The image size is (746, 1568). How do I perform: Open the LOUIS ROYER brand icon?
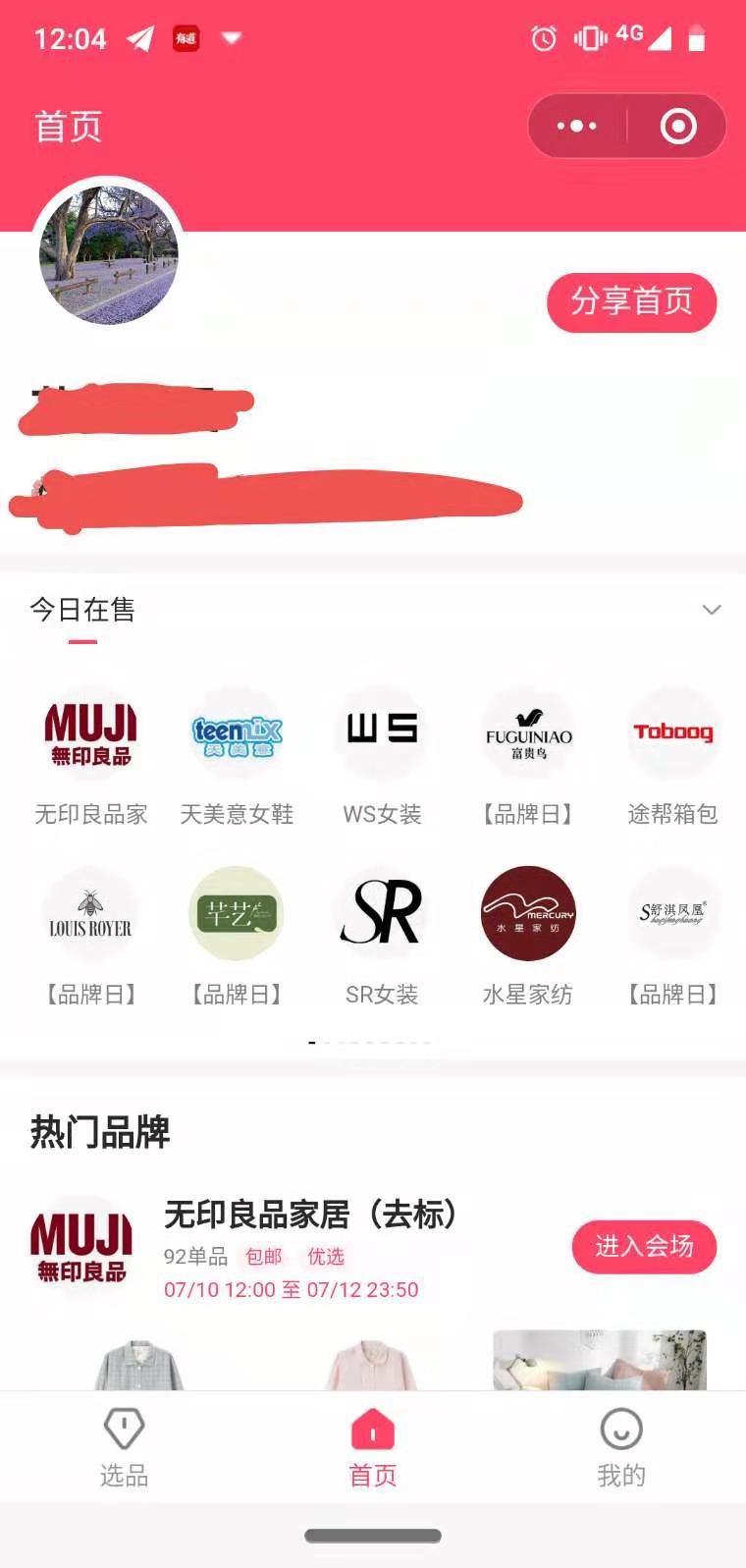coord(90,913)
